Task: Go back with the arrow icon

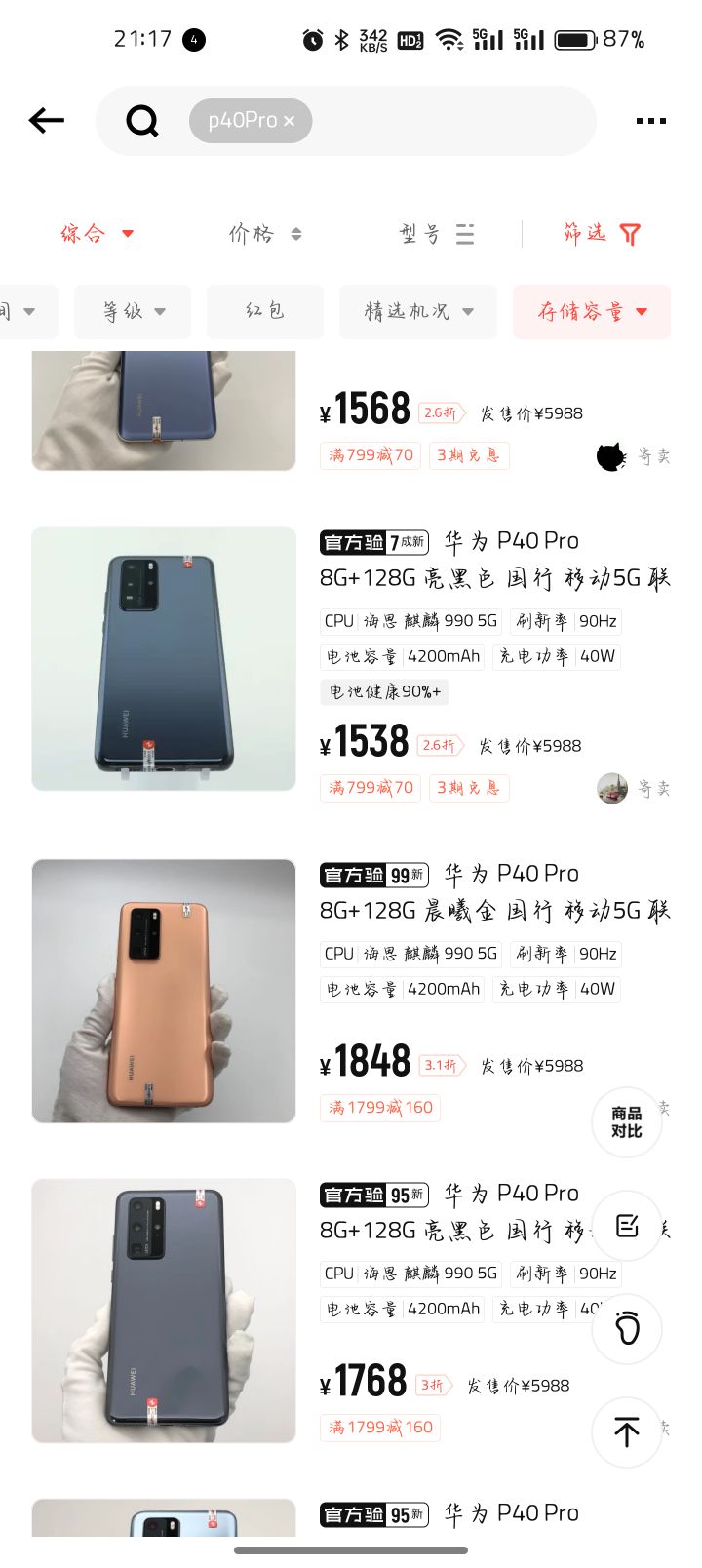Action: (47, 121)
